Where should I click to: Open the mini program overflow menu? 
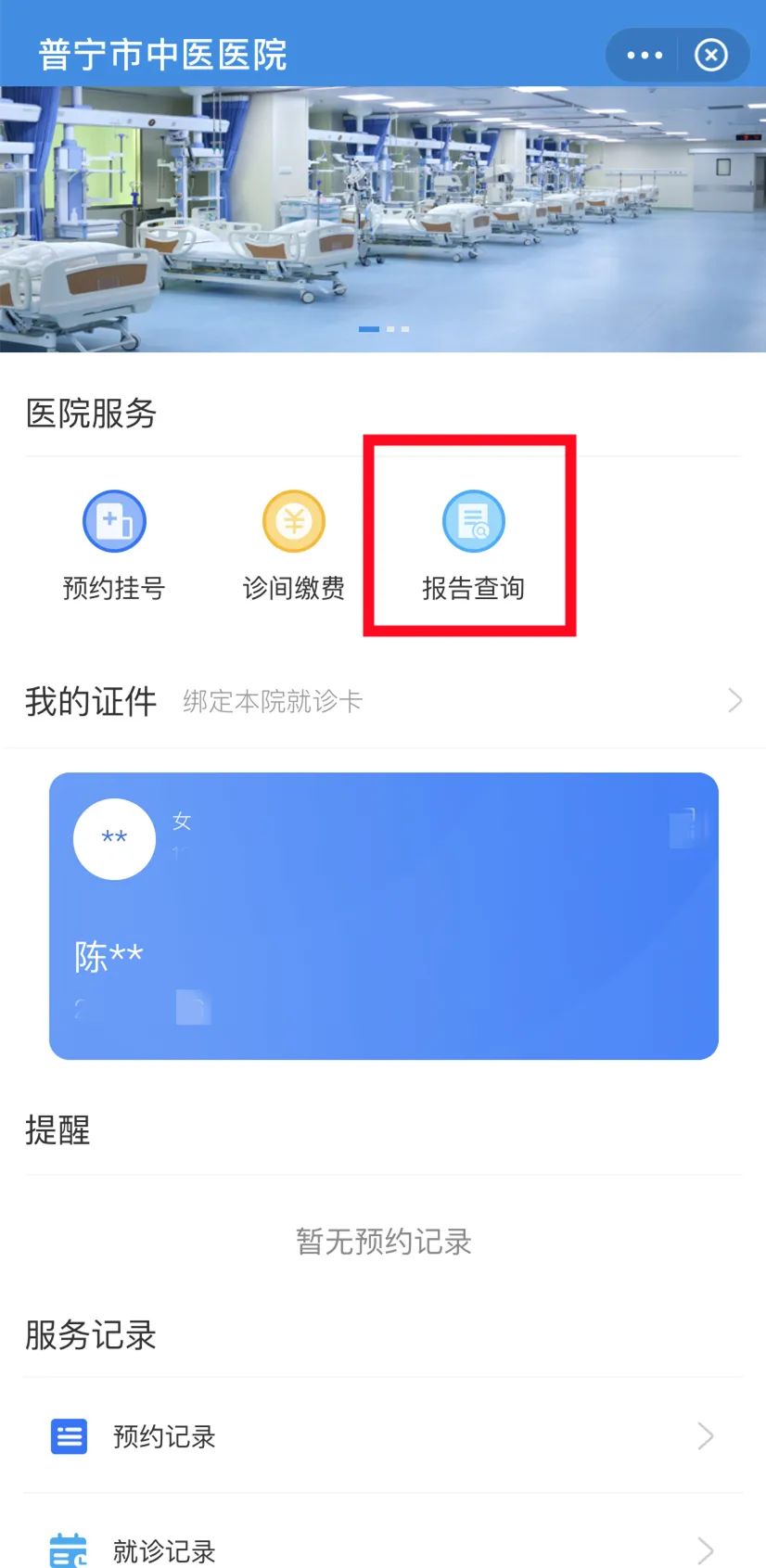[x=645, y=56]
